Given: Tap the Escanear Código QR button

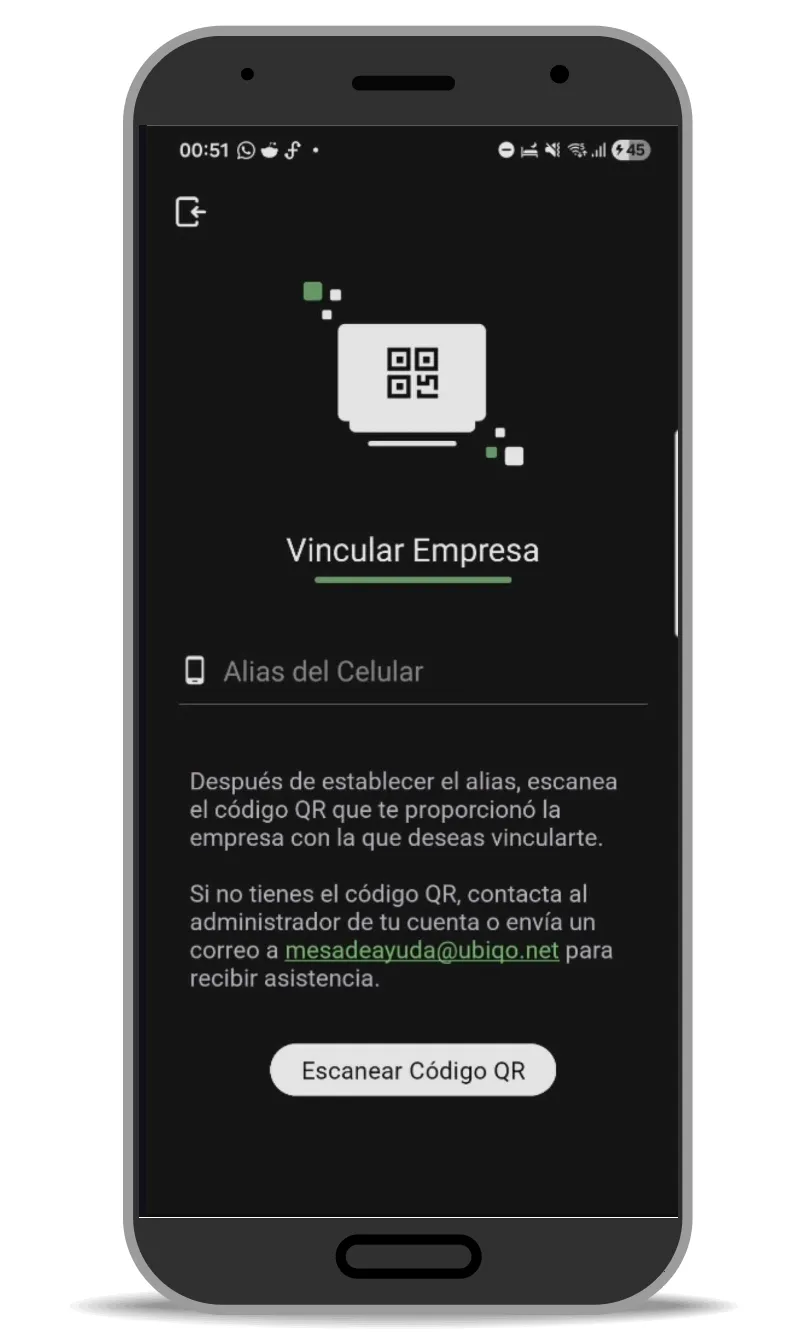Looking at the screenshot, I should tap(413, 1070).
